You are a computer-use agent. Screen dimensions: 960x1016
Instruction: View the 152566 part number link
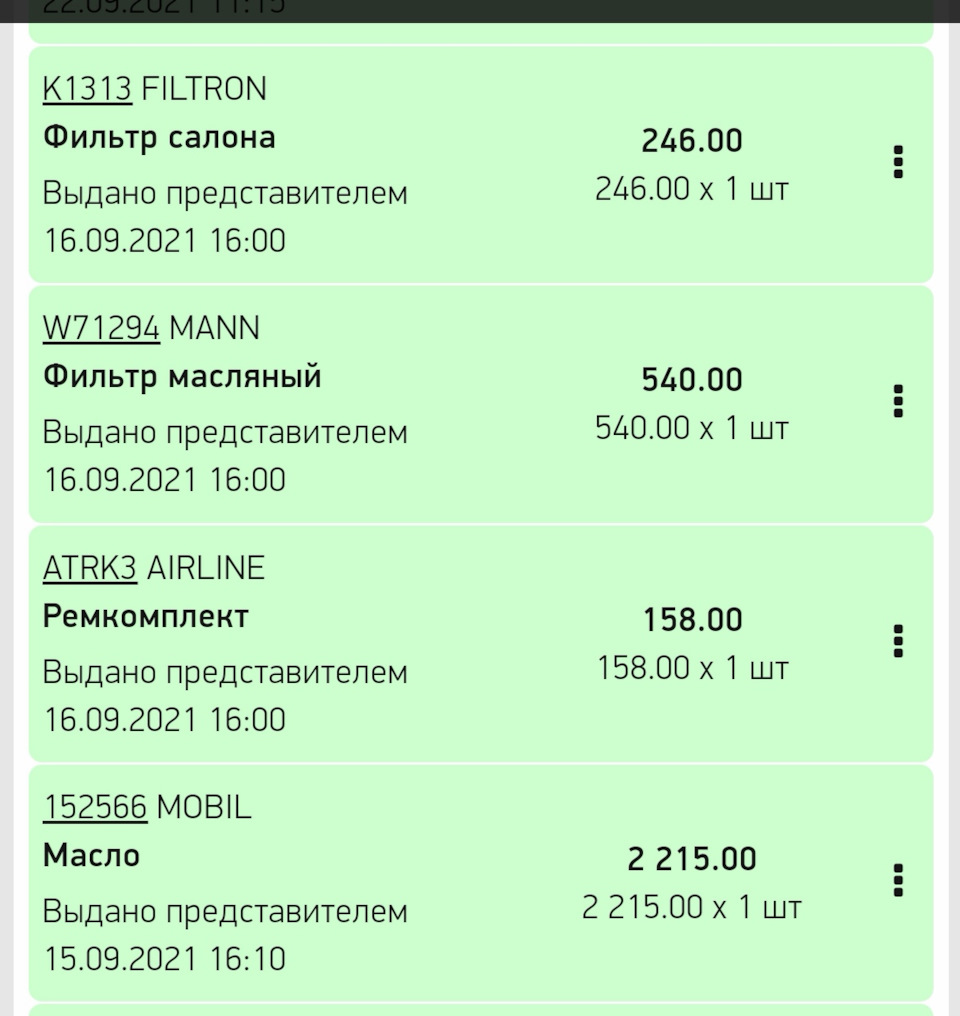point(95,807)
